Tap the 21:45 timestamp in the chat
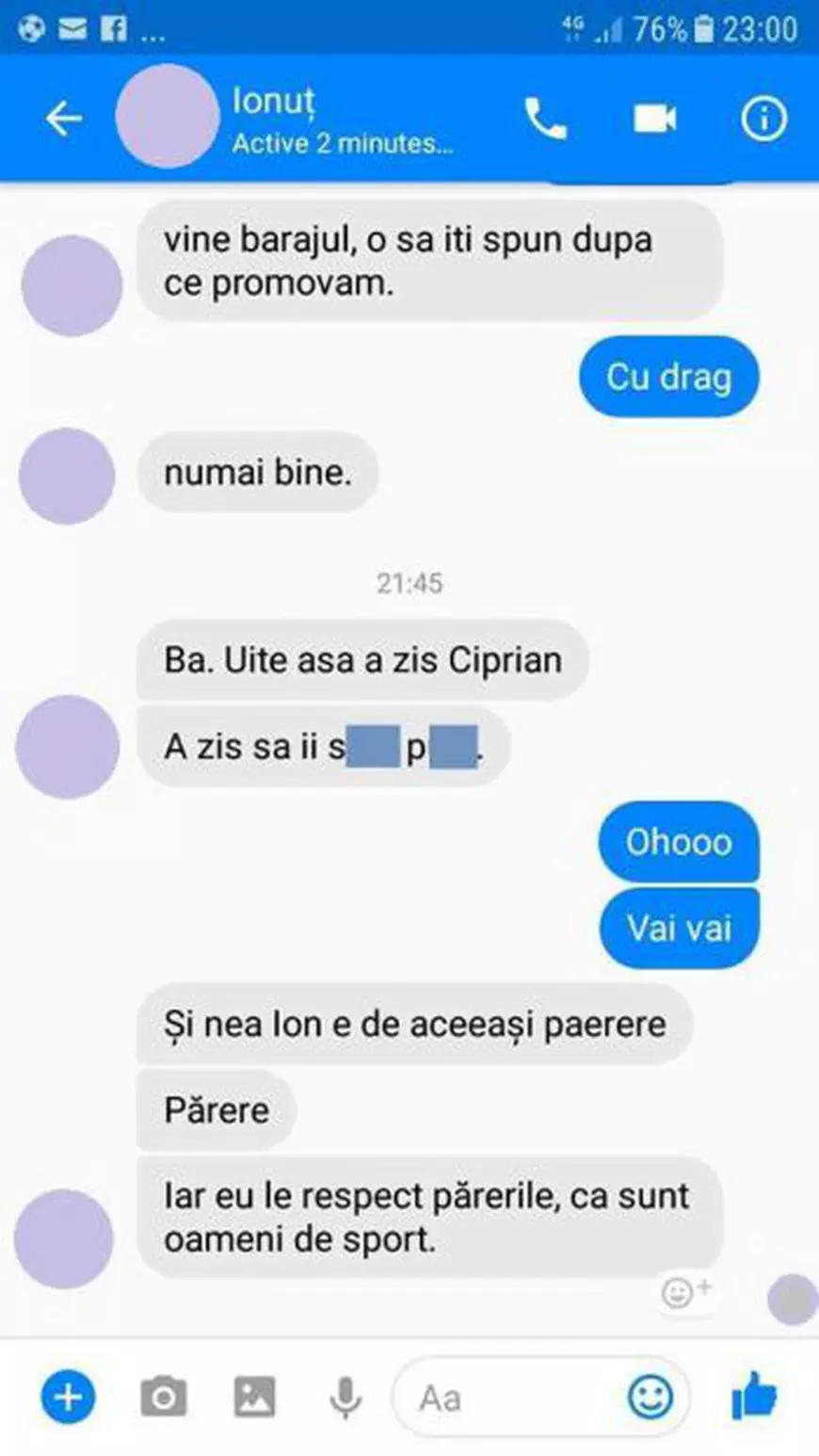This screenshot has width=819, height=1456. pos(409,582)
